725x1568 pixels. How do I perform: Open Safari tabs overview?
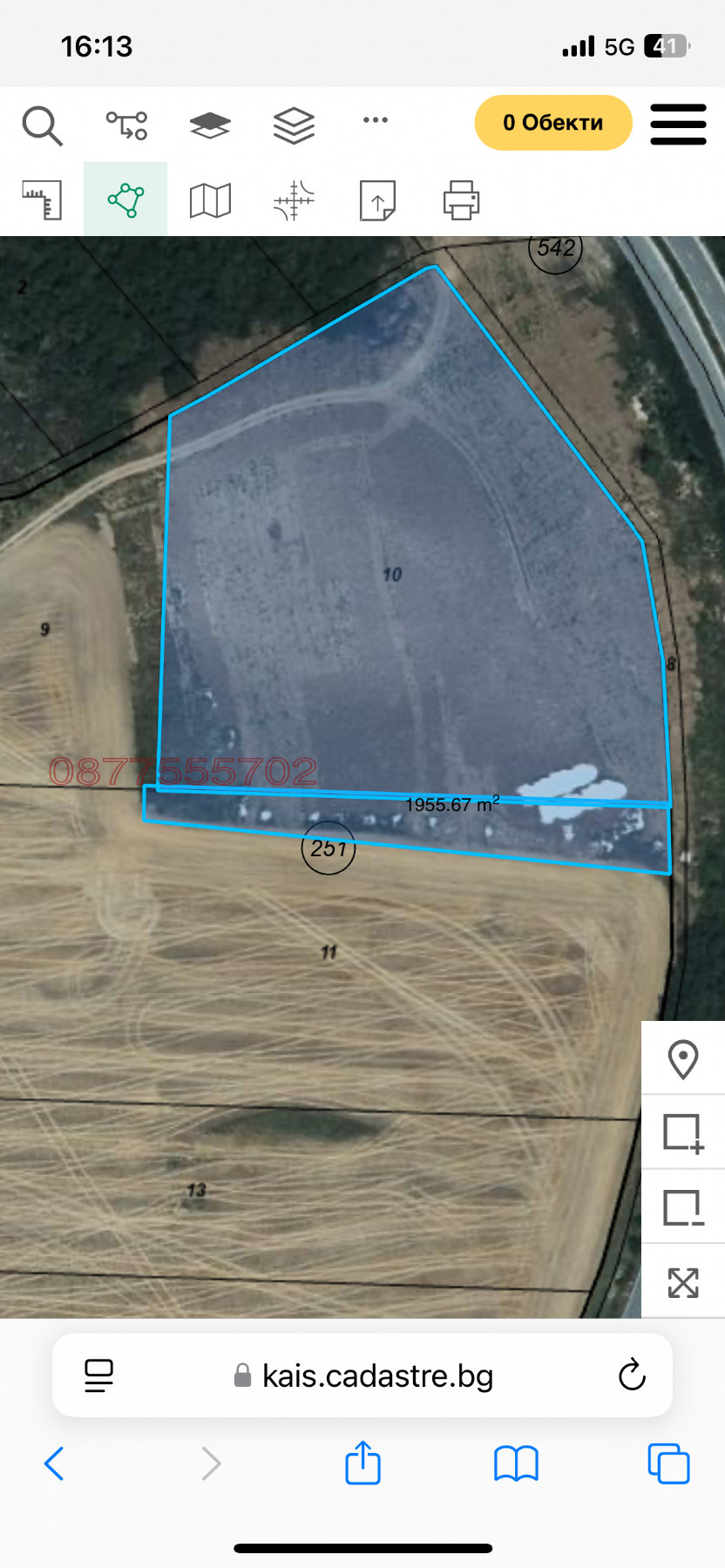(x=668, y=1463)
